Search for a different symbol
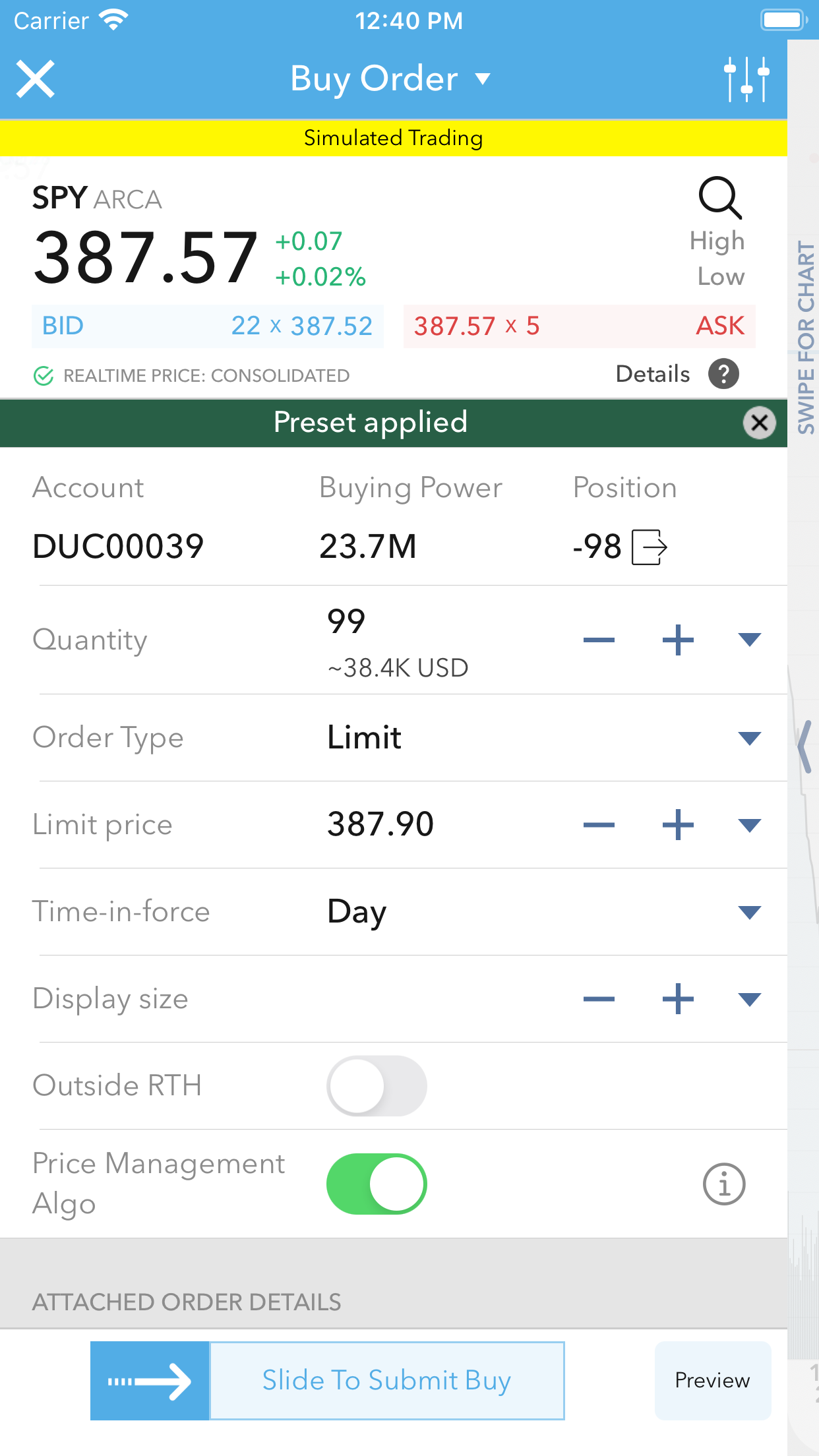Viewport: 819px width, 1456px height. (x=720, y=197)
